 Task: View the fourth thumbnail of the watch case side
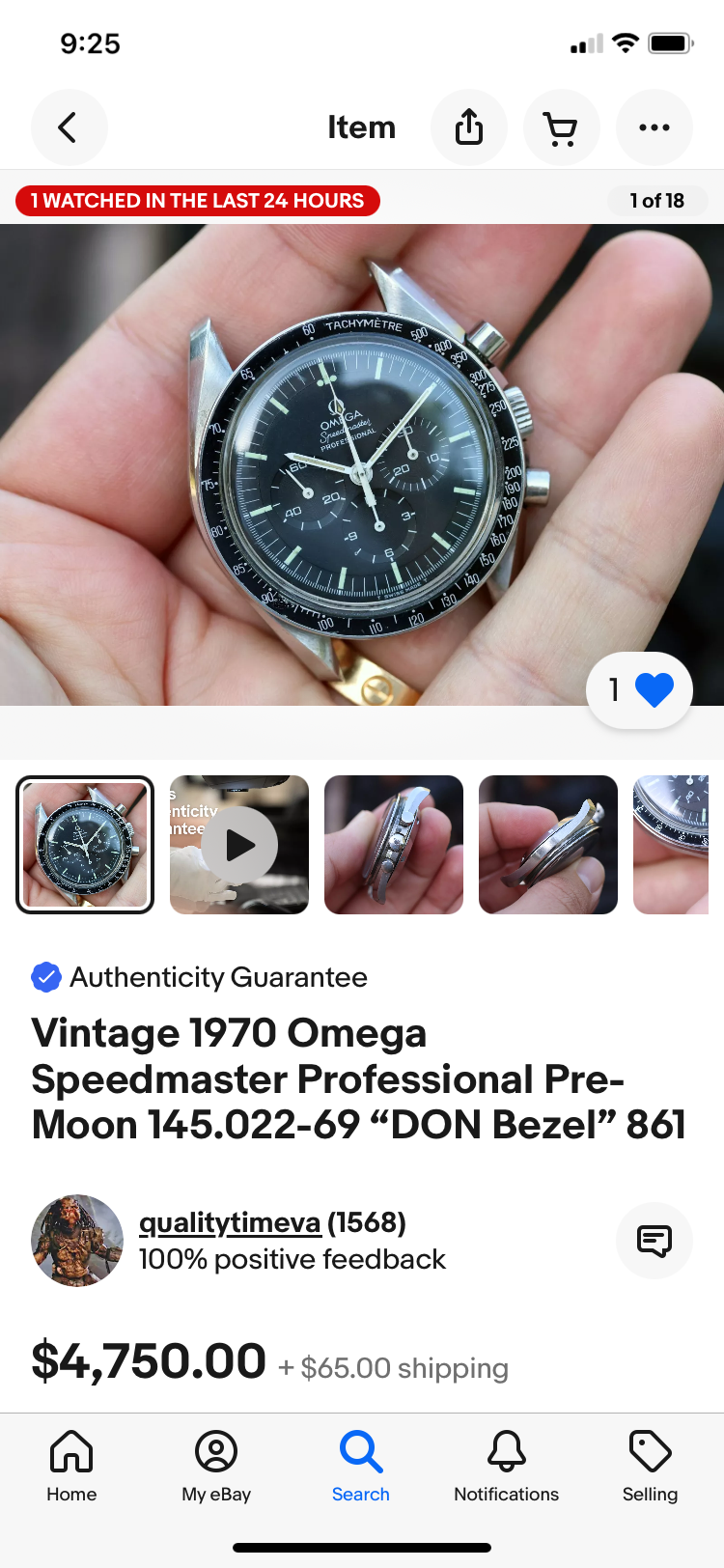(548, 845)
